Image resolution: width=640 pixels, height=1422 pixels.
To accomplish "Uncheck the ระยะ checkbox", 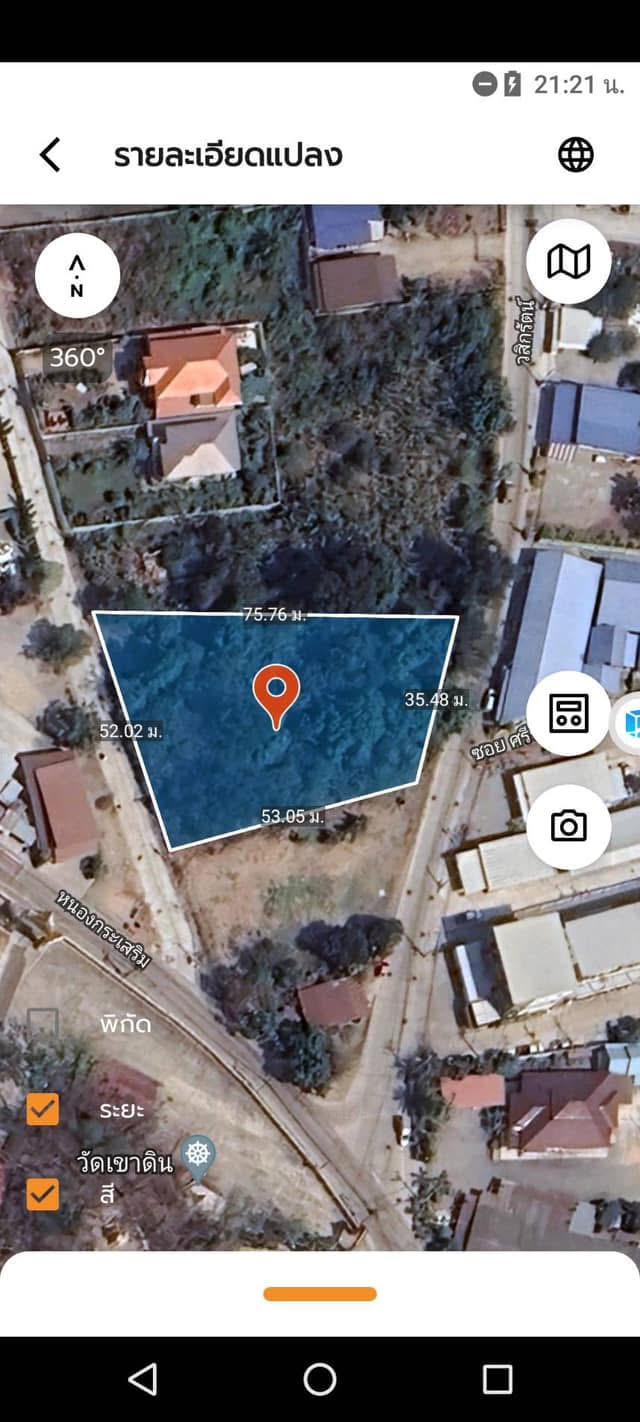I will [42, 1109].
